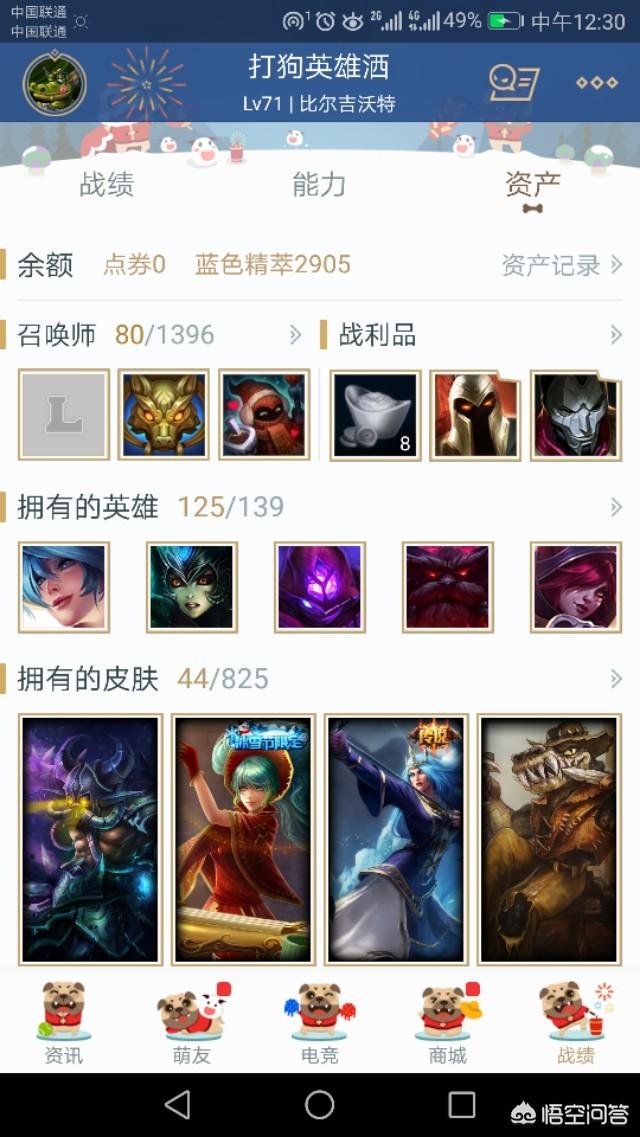Open 资产记录 asset records
The height and width of the screenshot is (1137, 640).
click(561, 265)
